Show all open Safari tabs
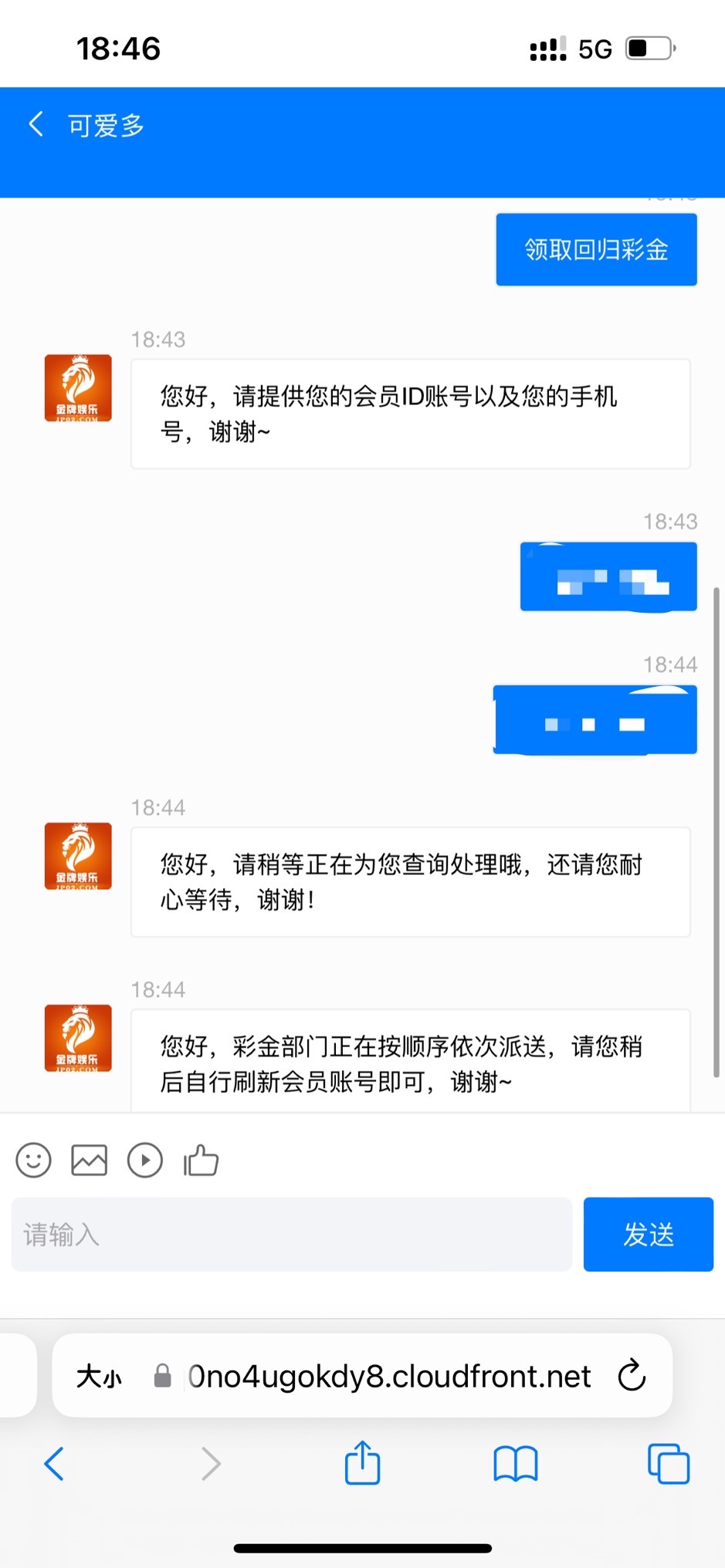This screenshot has height=1568, width=725. (669, 1464)
